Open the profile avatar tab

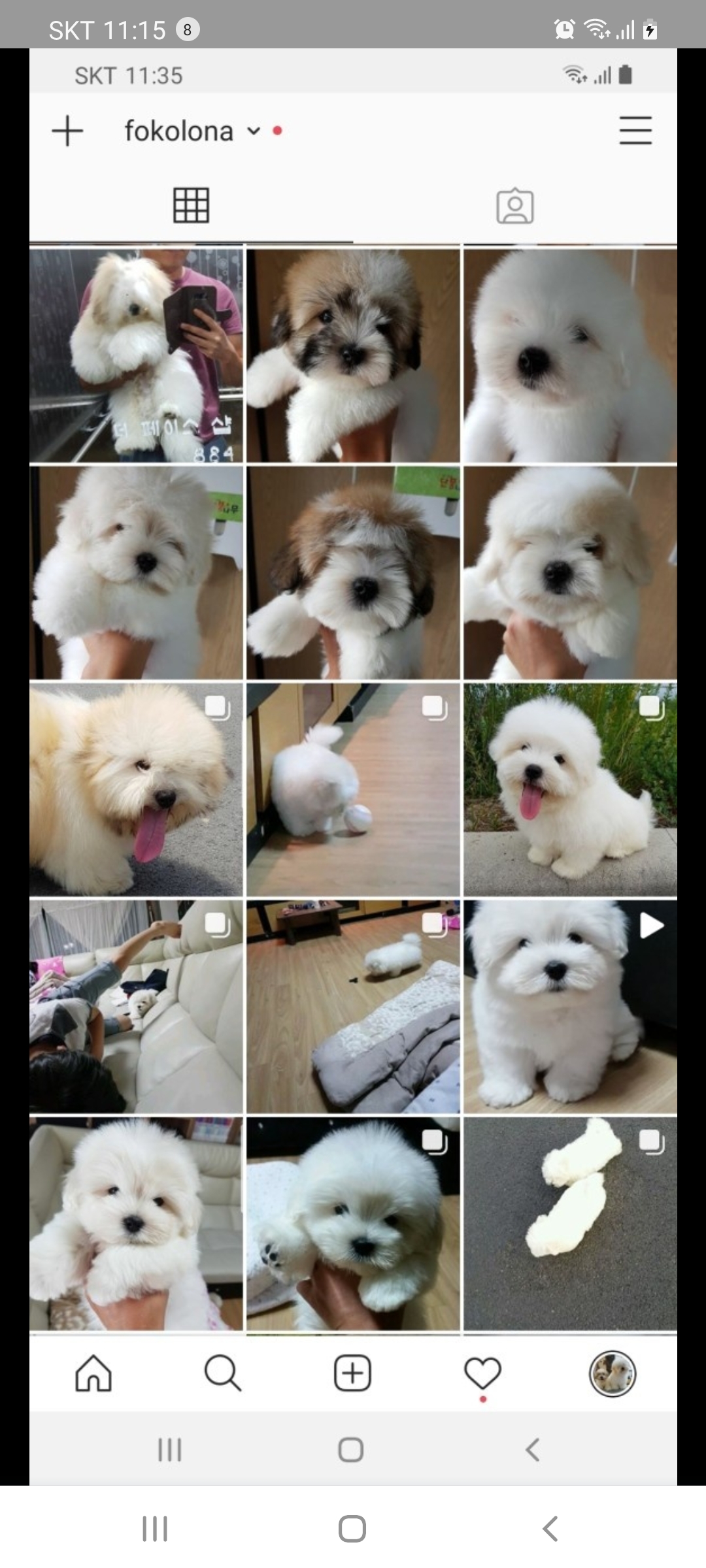click(612, 1373)
